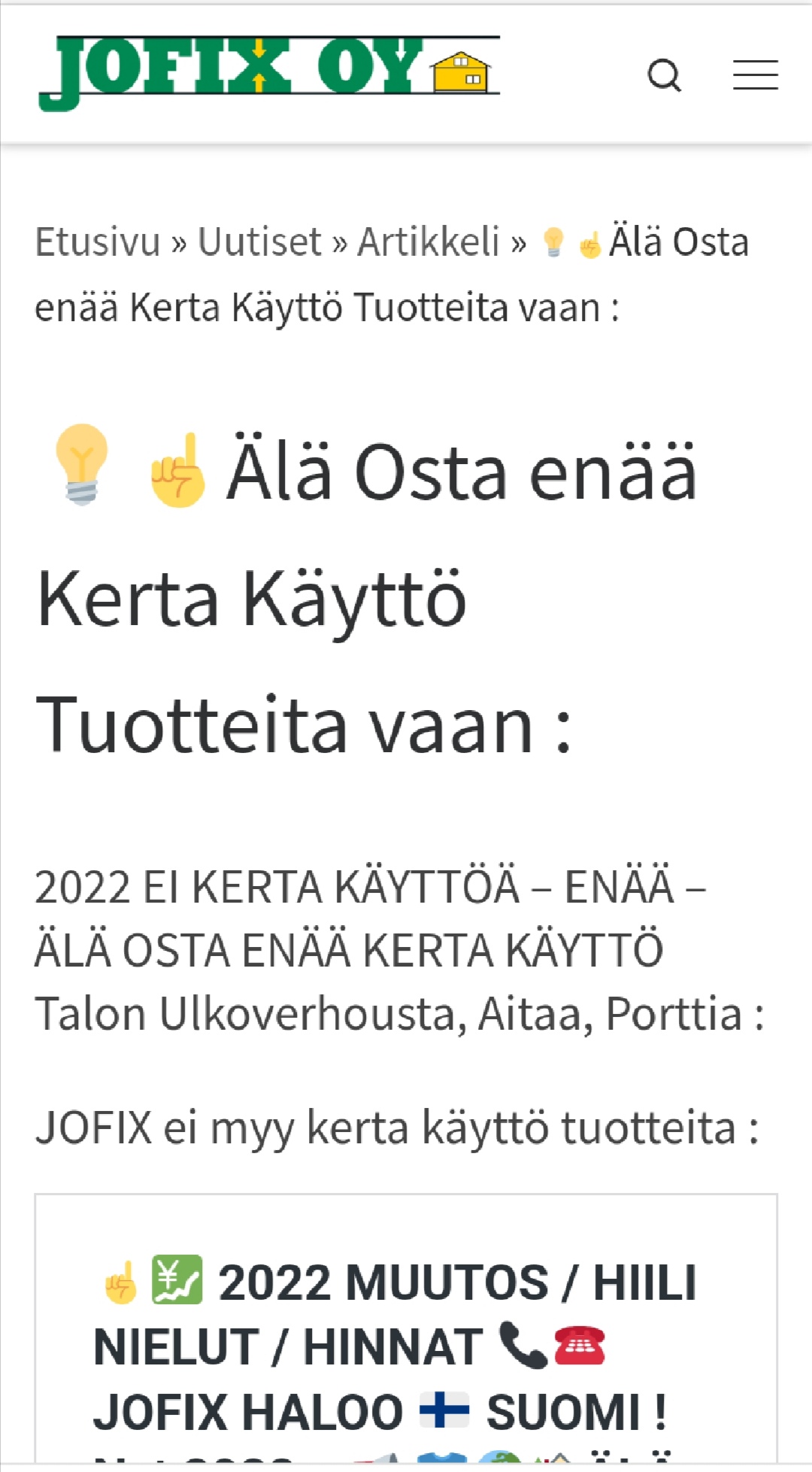Tap the Jofix Oy logo home link

268,73
